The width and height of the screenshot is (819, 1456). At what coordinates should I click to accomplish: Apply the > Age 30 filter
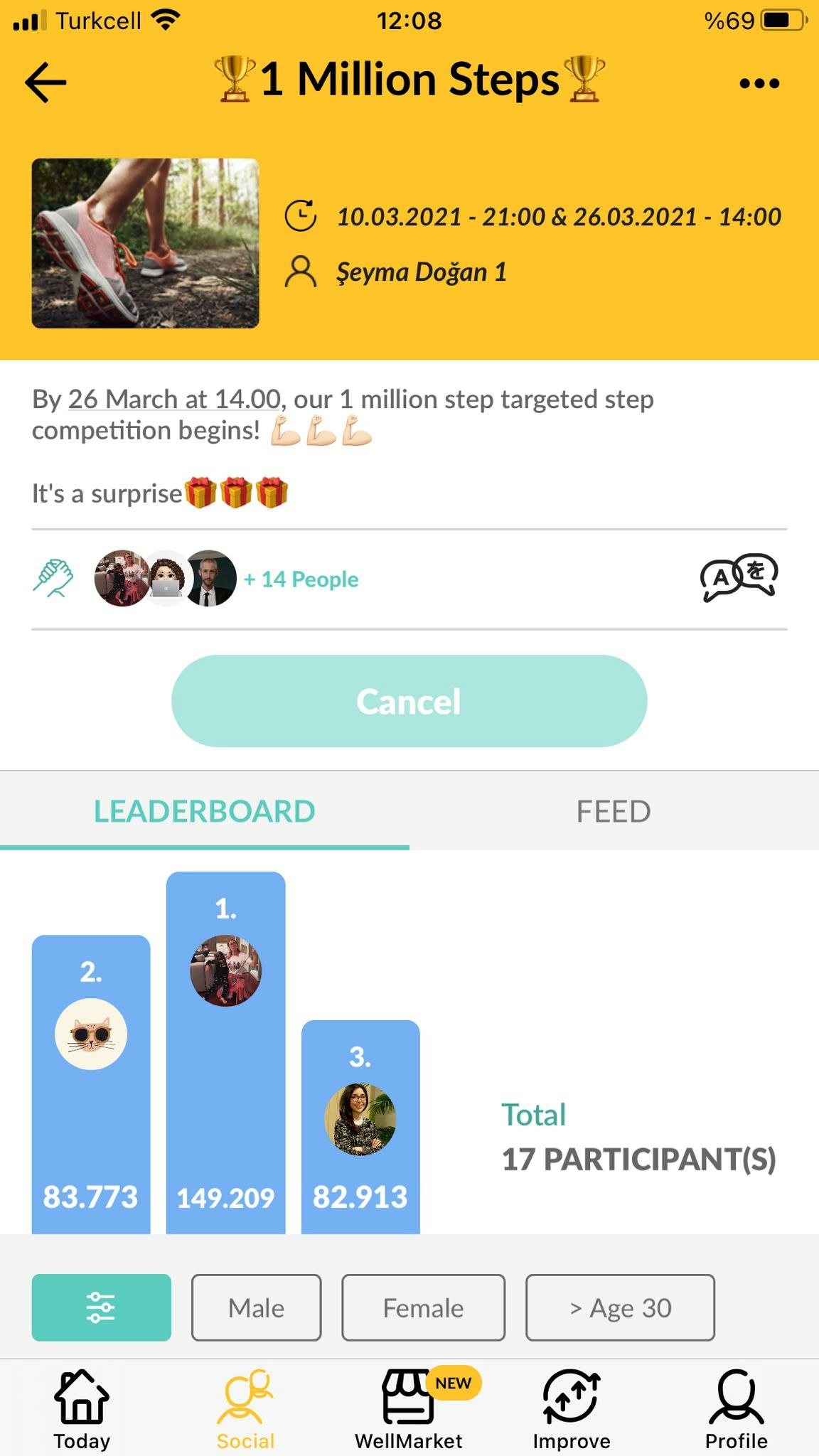tap(620, 1307)
